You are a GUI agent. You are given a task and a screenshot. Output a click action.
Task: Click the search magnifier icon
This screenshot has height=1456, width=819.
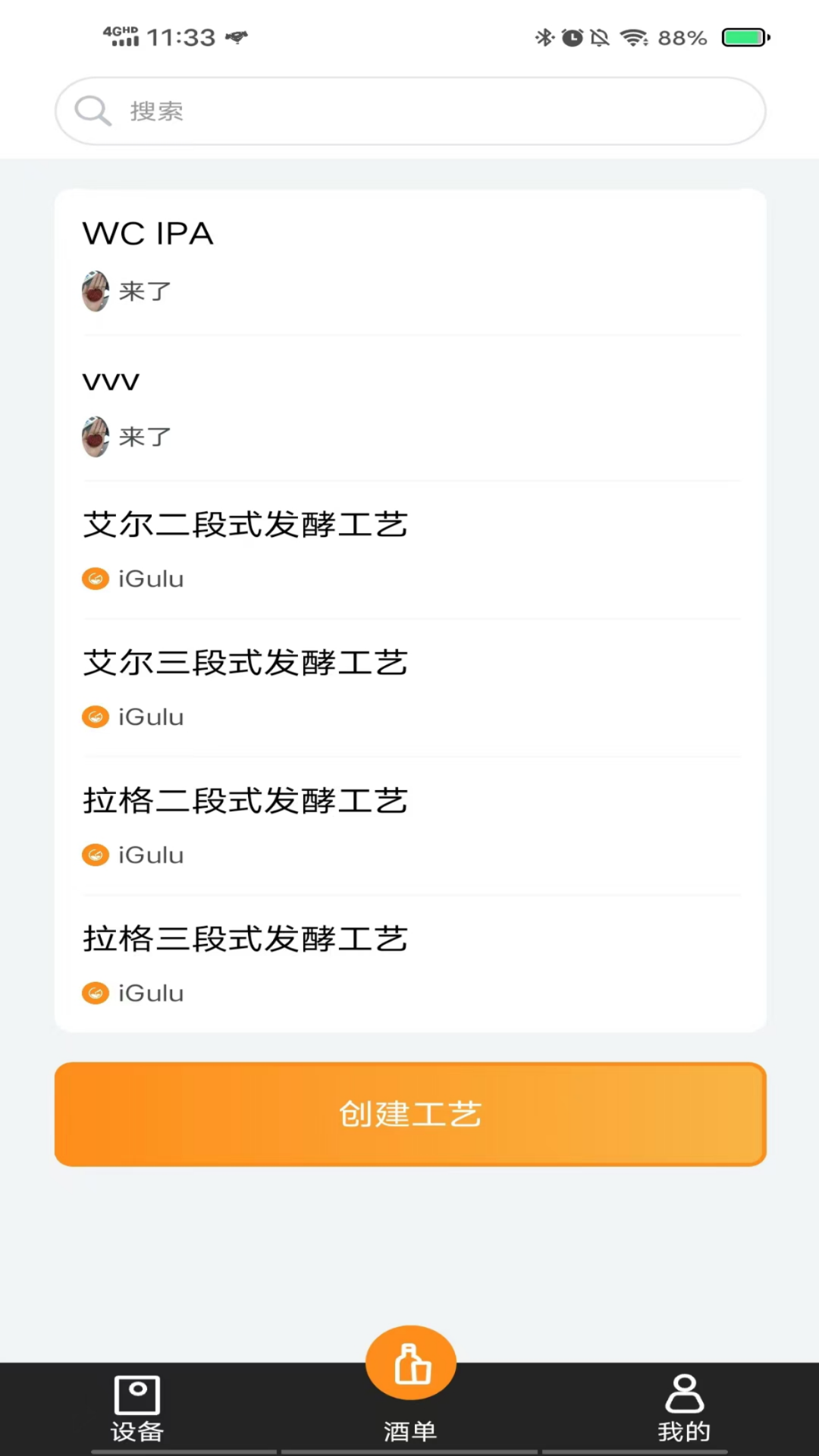click(93, 111)
